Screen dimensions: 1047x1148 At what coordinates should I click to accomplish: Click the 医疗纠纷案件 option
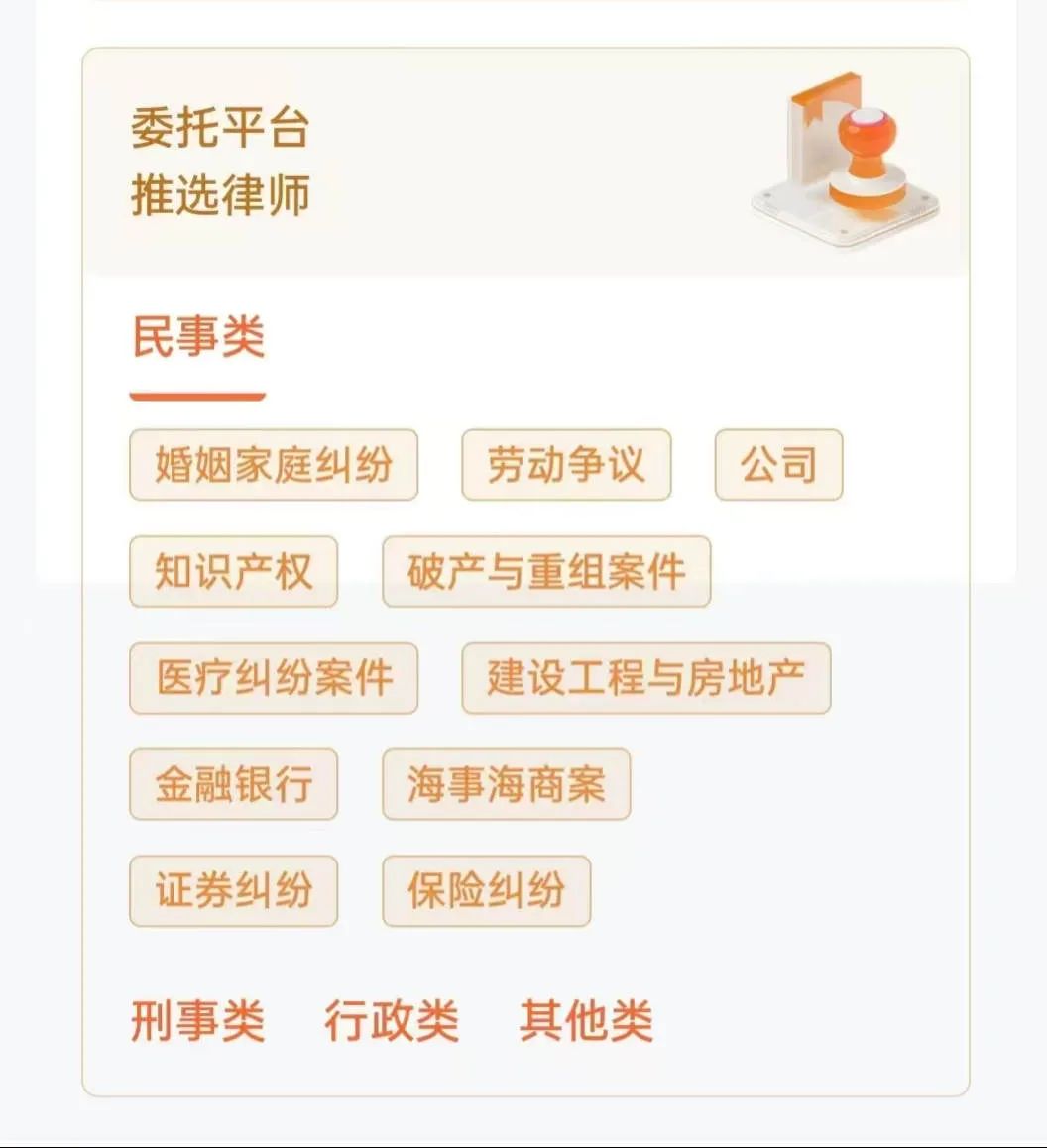tap(274, 678)
